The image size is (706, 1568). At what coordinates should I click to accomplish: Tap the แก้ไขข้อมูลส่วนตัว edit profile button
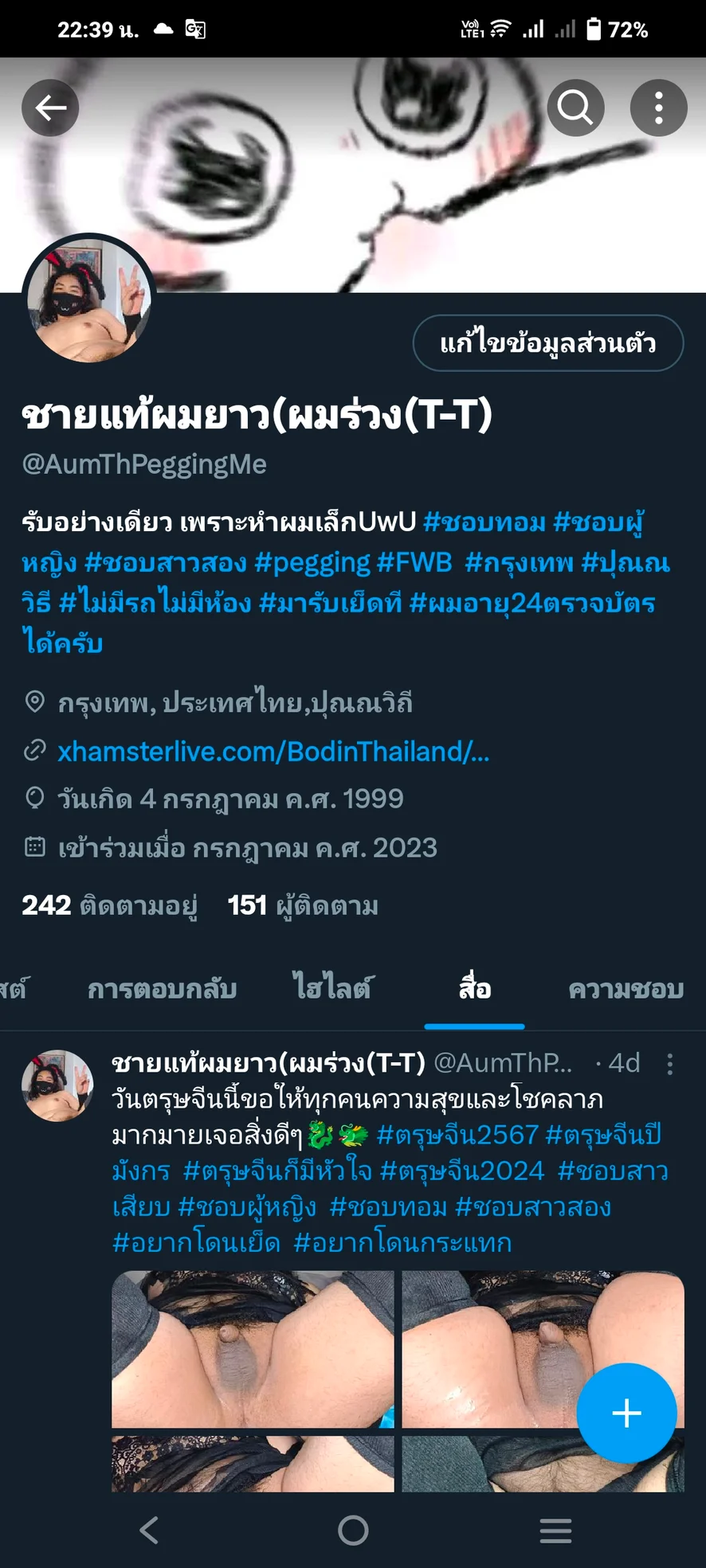click(547, 343)
